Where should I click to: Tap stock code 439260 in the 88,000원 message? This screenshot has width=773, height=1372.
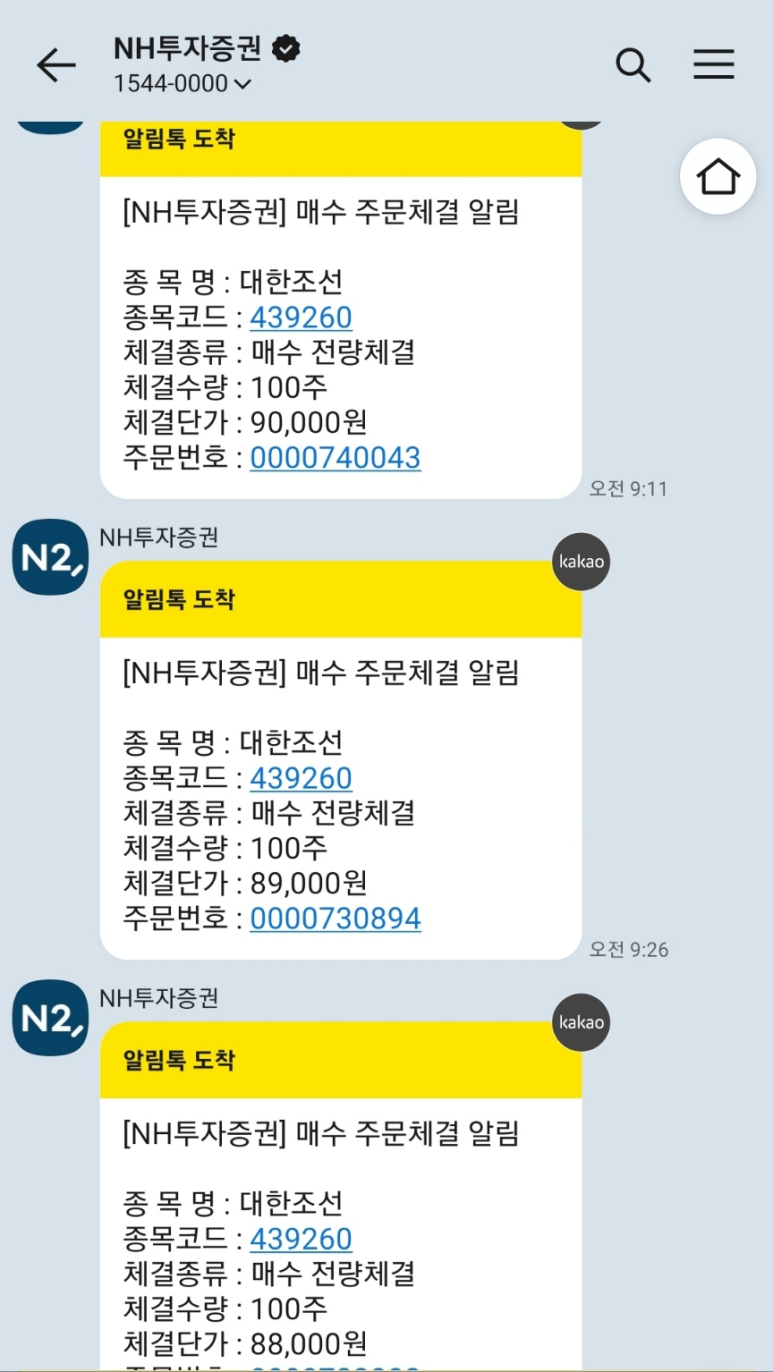point(301,1239)
